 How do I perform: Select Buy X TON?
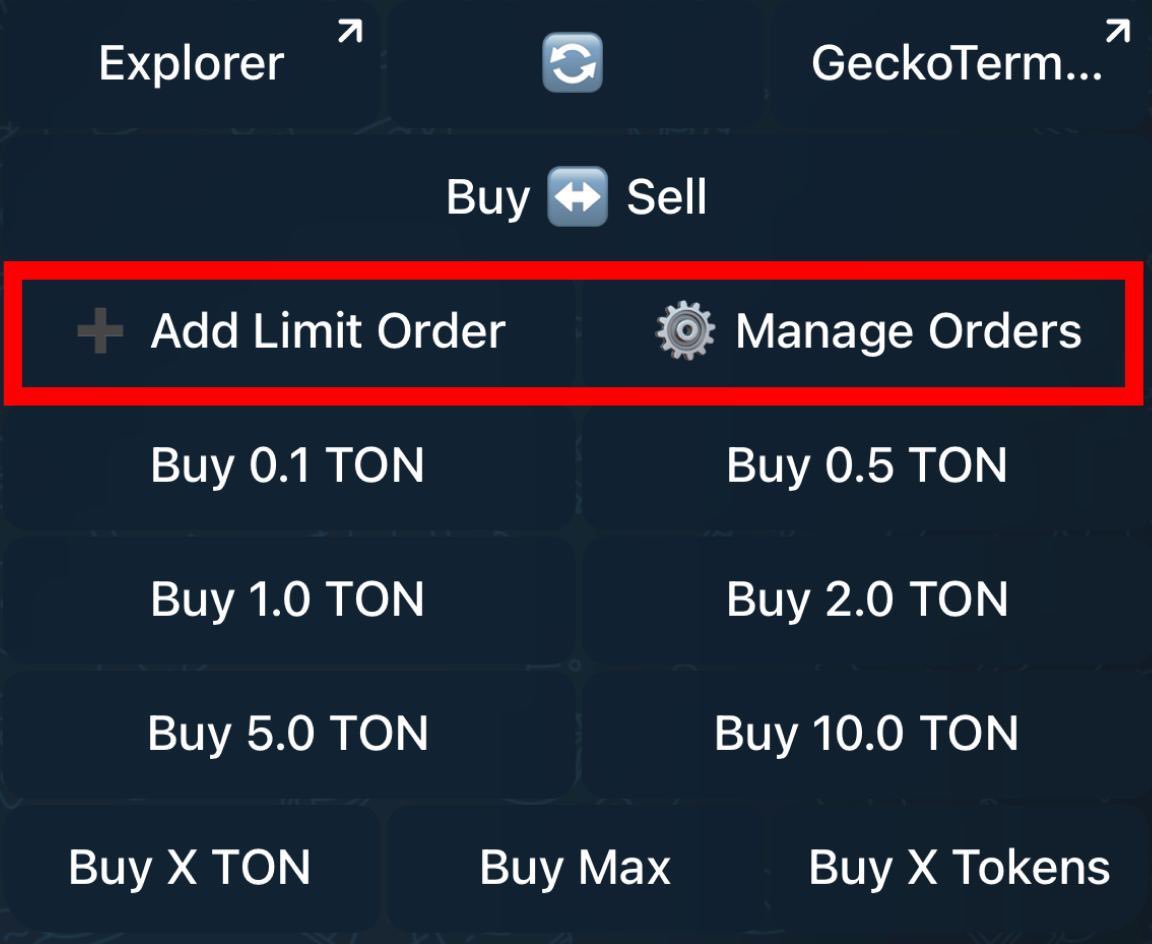point(190,867)
